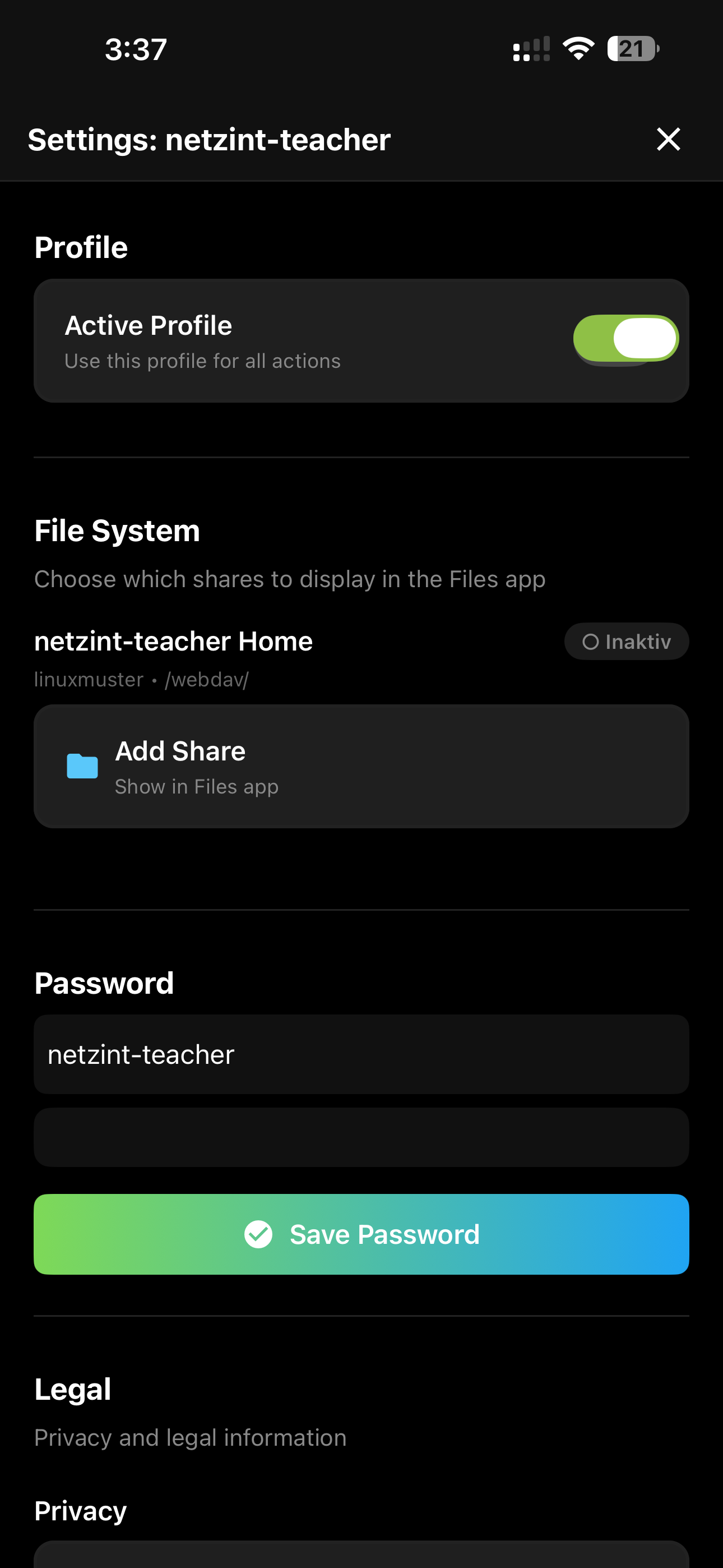Image resolution: width=723 pixels, height=1568 pixels.
Task: Toggle the Active Profile switch off
Action: tap(625, 338)
